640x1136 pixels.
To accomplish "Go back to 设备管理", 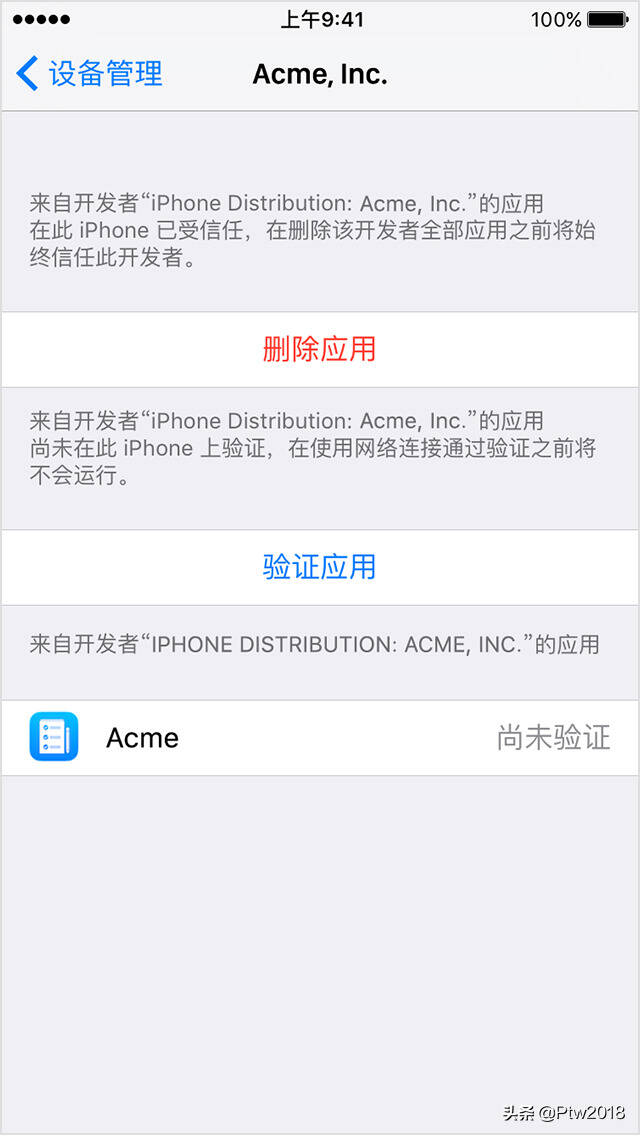I will (x=90, y=74).
